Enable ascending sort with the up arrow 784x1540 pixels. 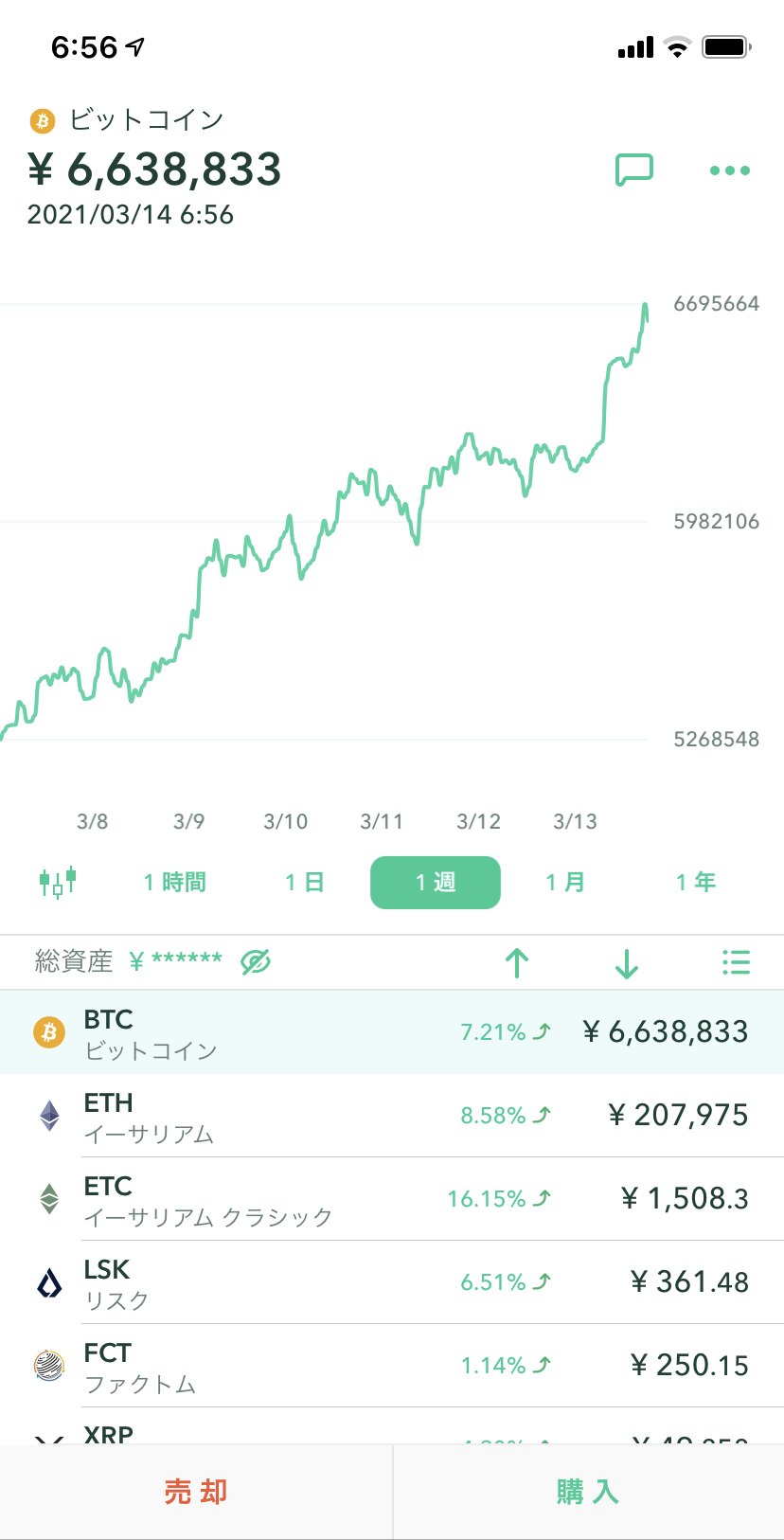point(516,962)
